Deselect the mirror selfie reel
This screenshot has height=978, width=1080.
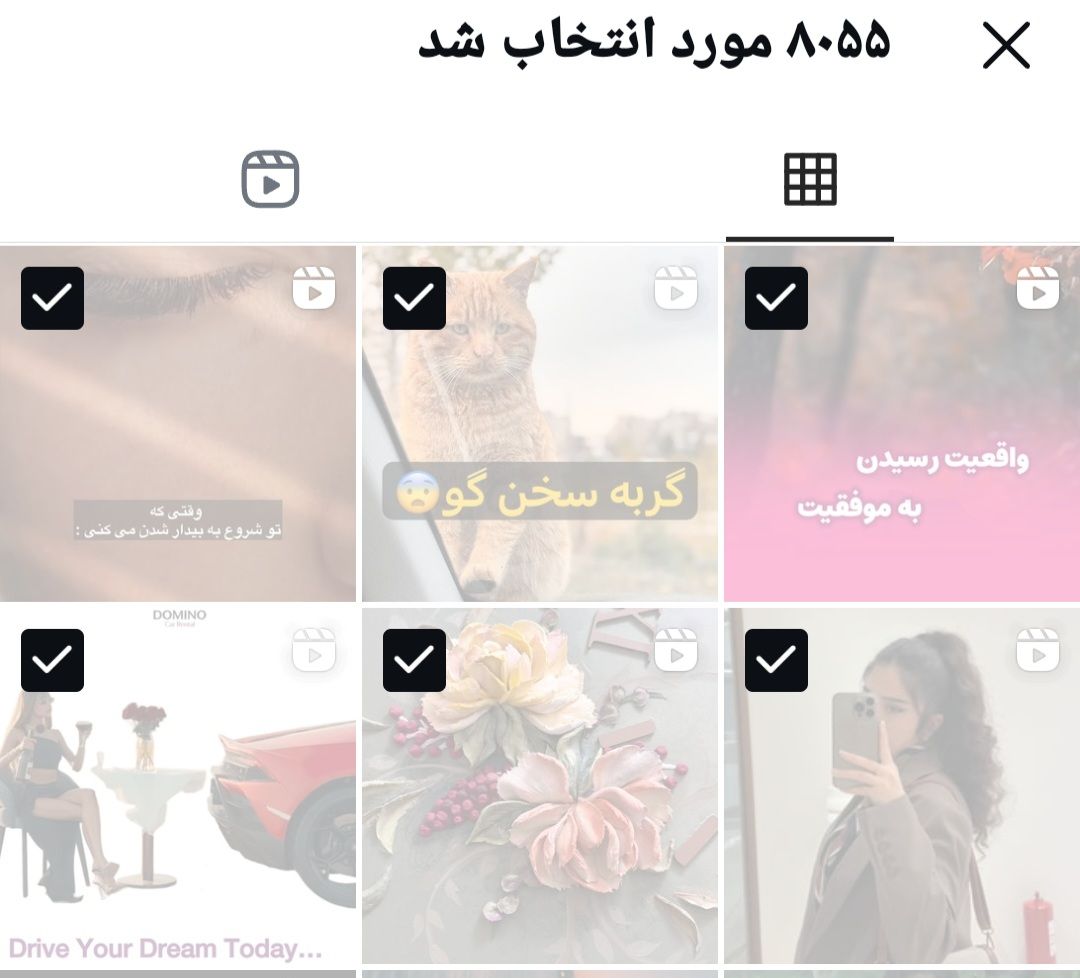(776, 660)
